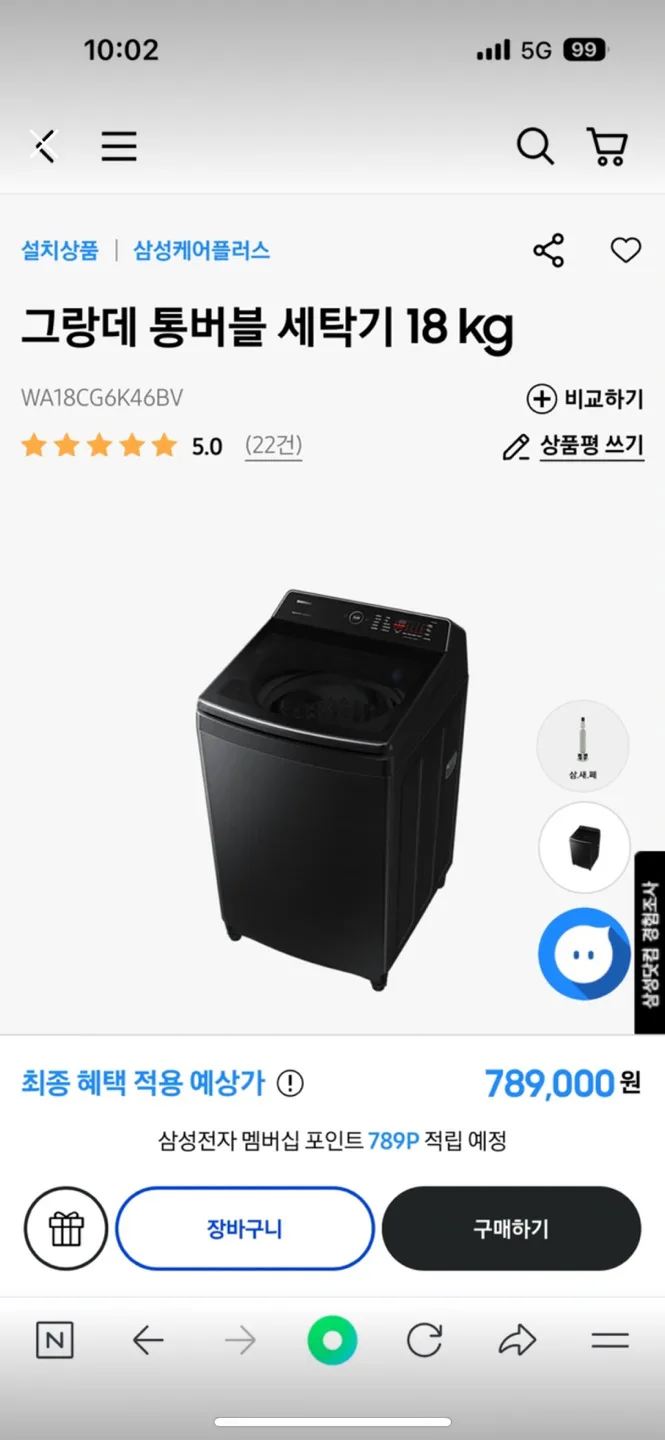Show info for 최종 혜택 적용 예상가

[290, 1083]
